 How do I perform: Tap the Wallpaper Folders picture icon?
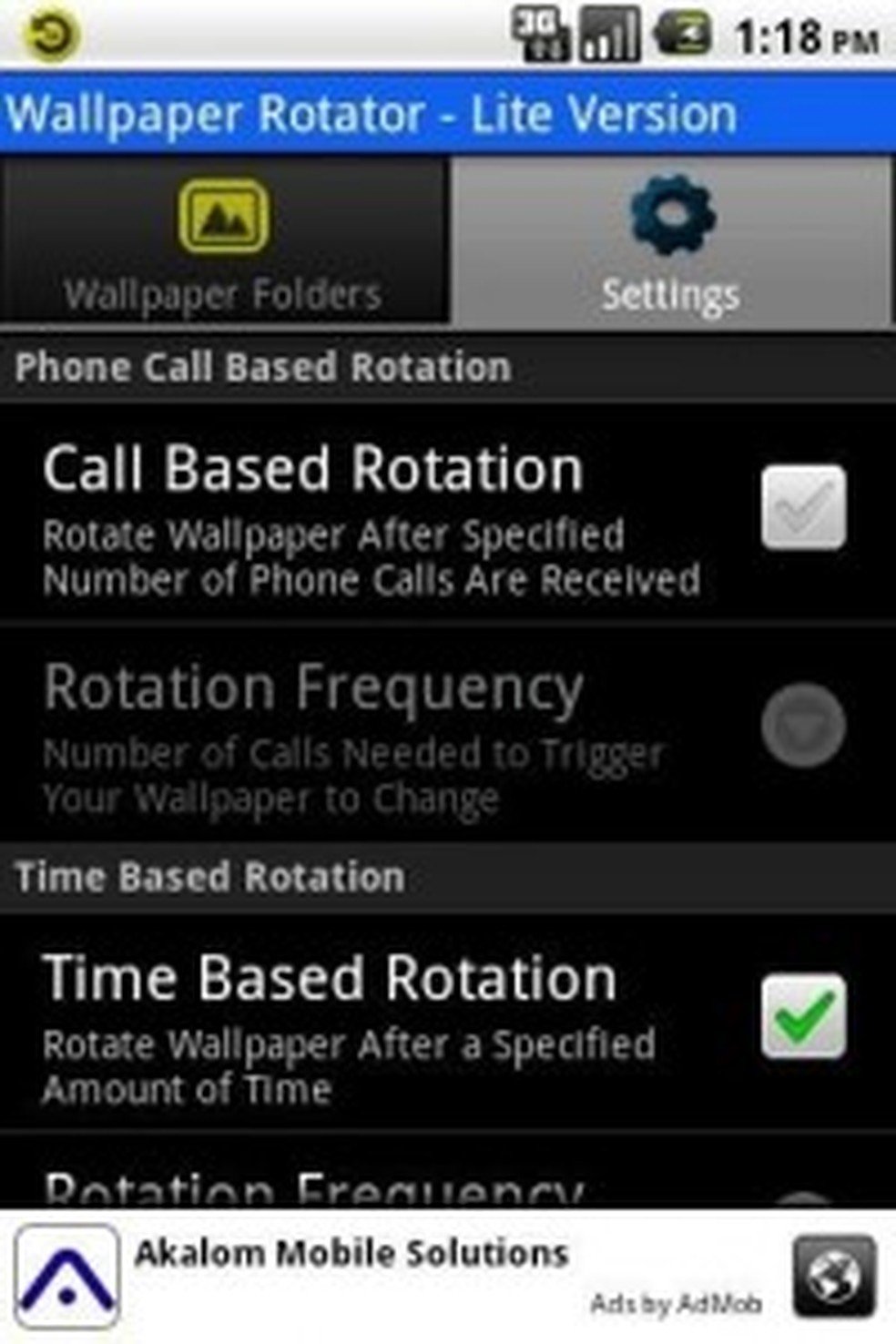point(224,216)
